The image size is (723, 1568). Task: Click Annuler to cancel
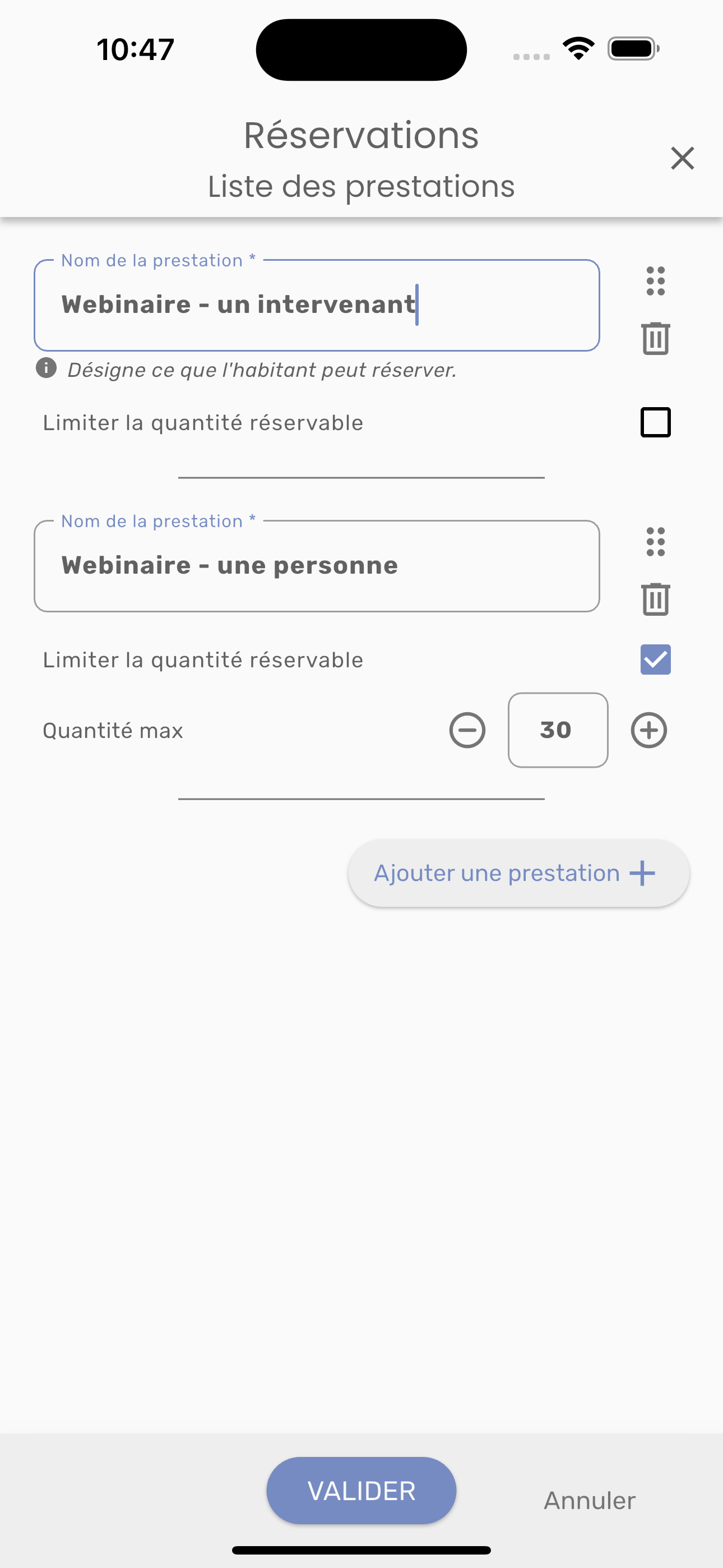coord(588,1501)
